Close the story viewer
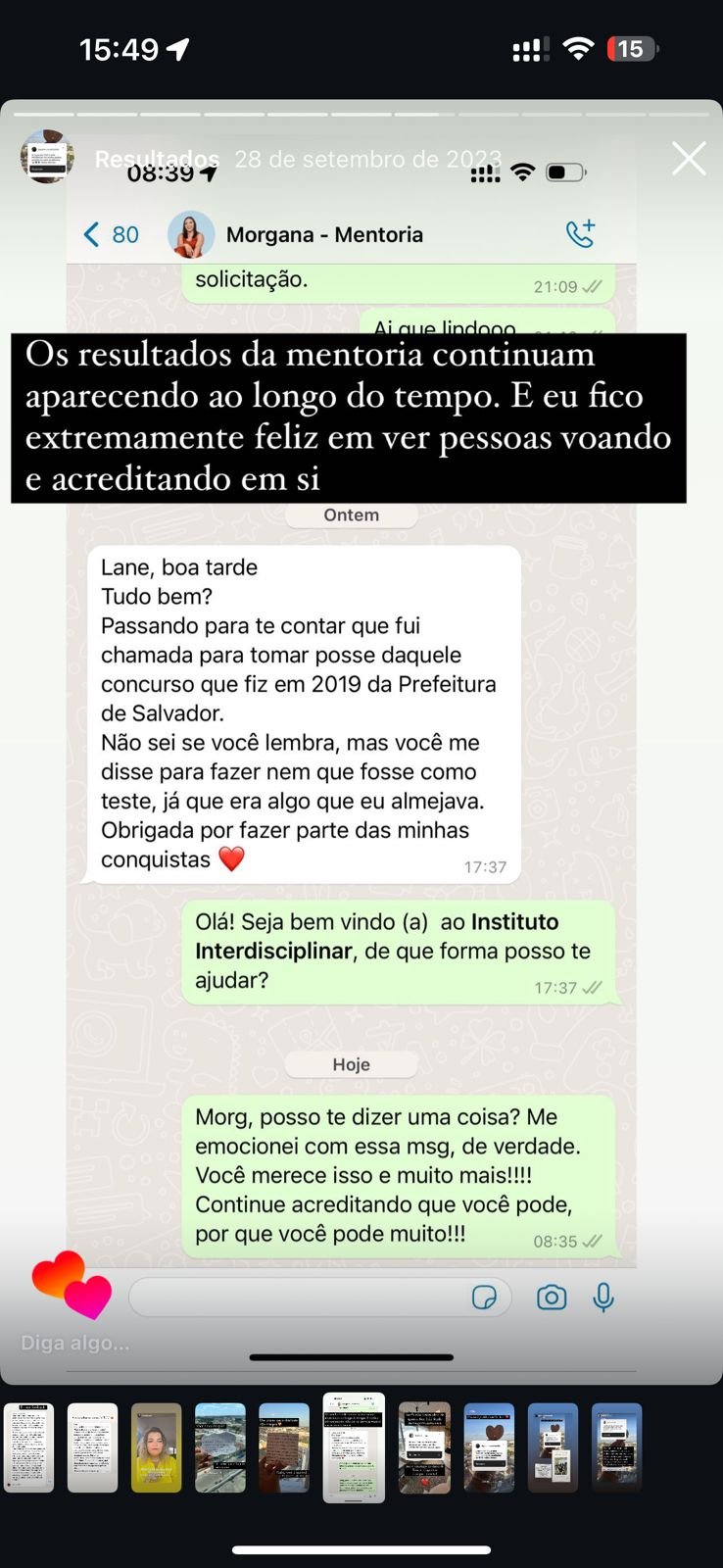 pyautogui.click(x=689, y=158)
